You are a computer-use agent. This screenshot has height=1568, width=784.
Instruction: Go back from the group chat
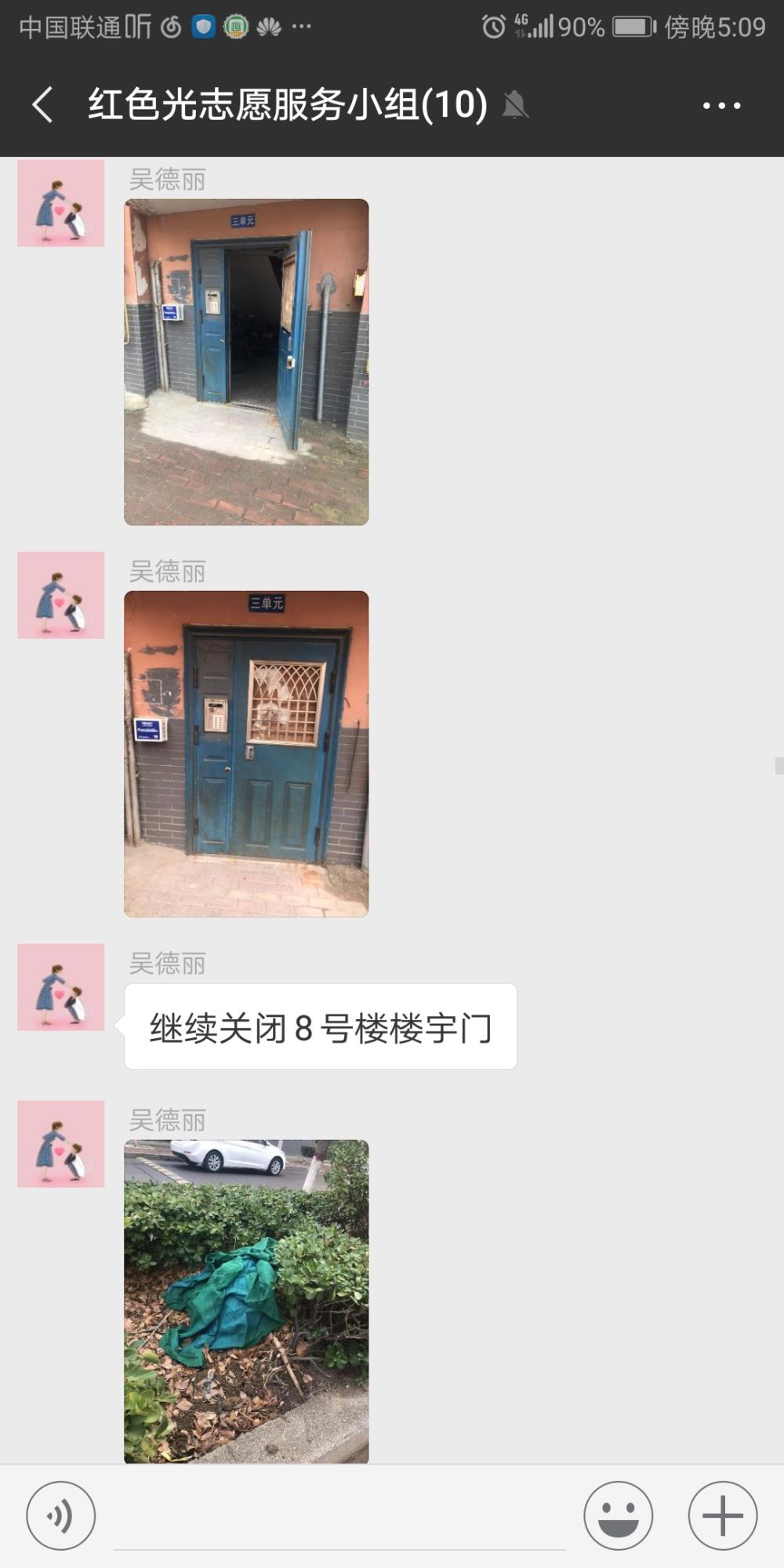43,104
